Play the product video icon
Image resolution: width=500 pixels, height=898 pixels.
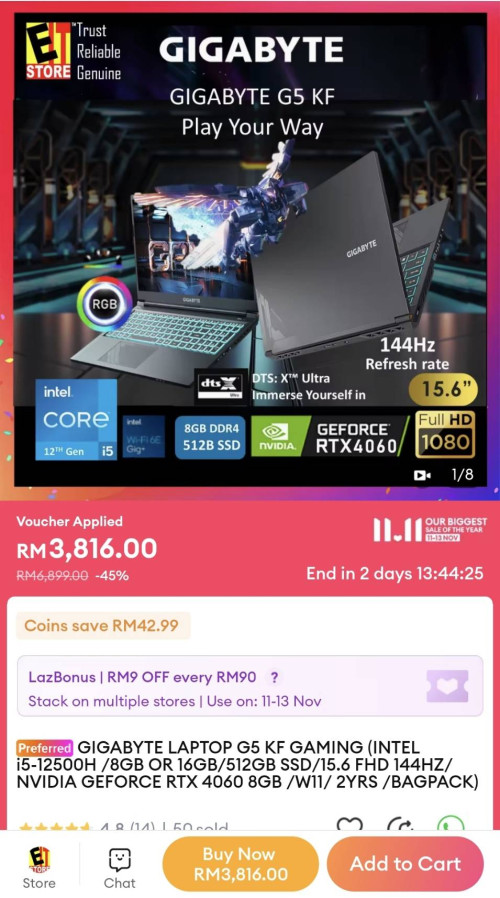click(423, 475)
